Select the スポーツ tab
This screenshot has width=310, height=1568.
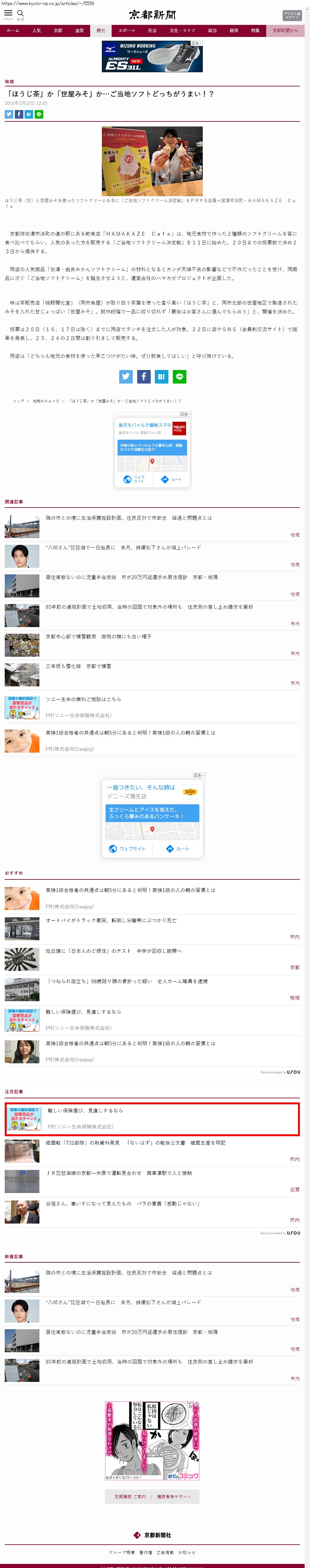click(x=127, y=30)
